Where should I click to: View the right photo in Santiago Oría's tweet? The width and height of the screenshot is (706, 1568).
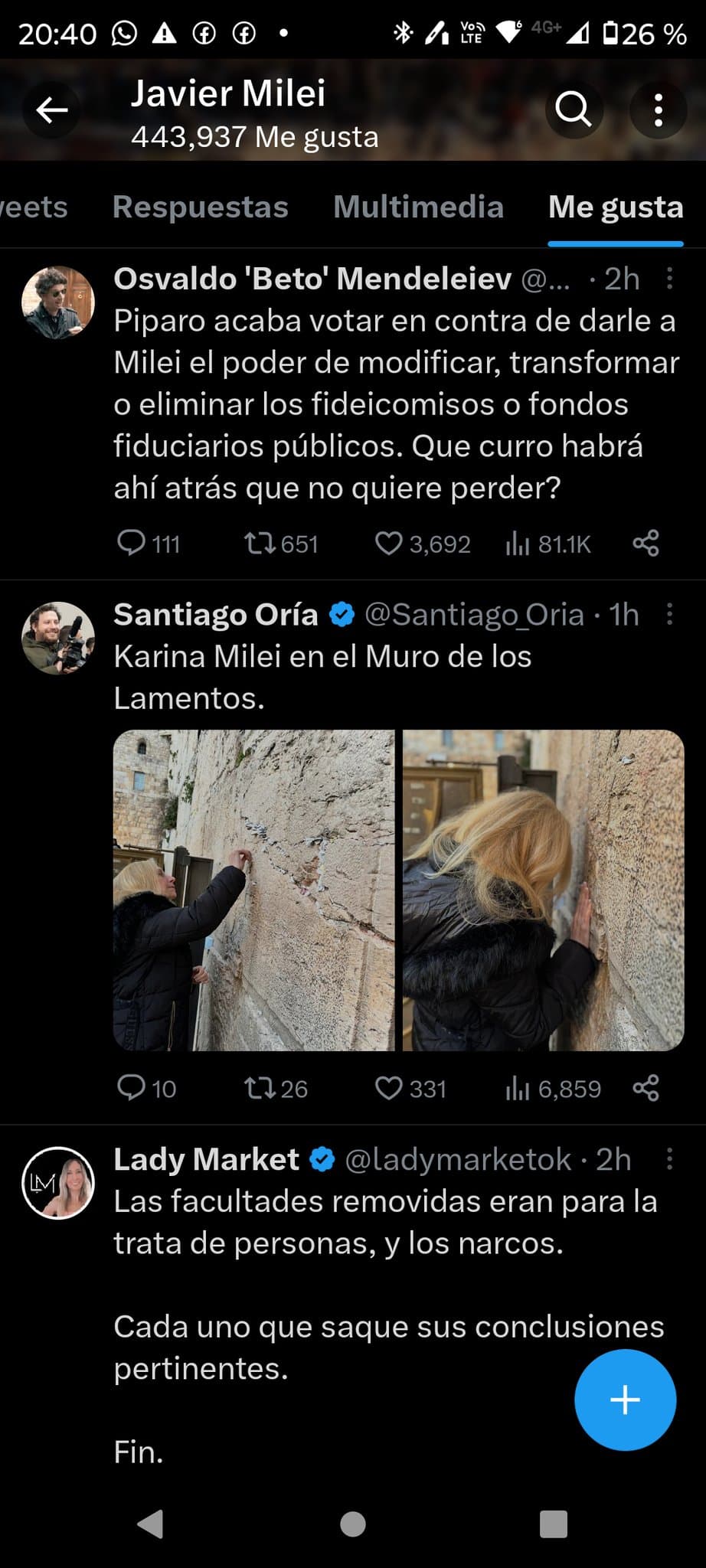tap(543, 890)
